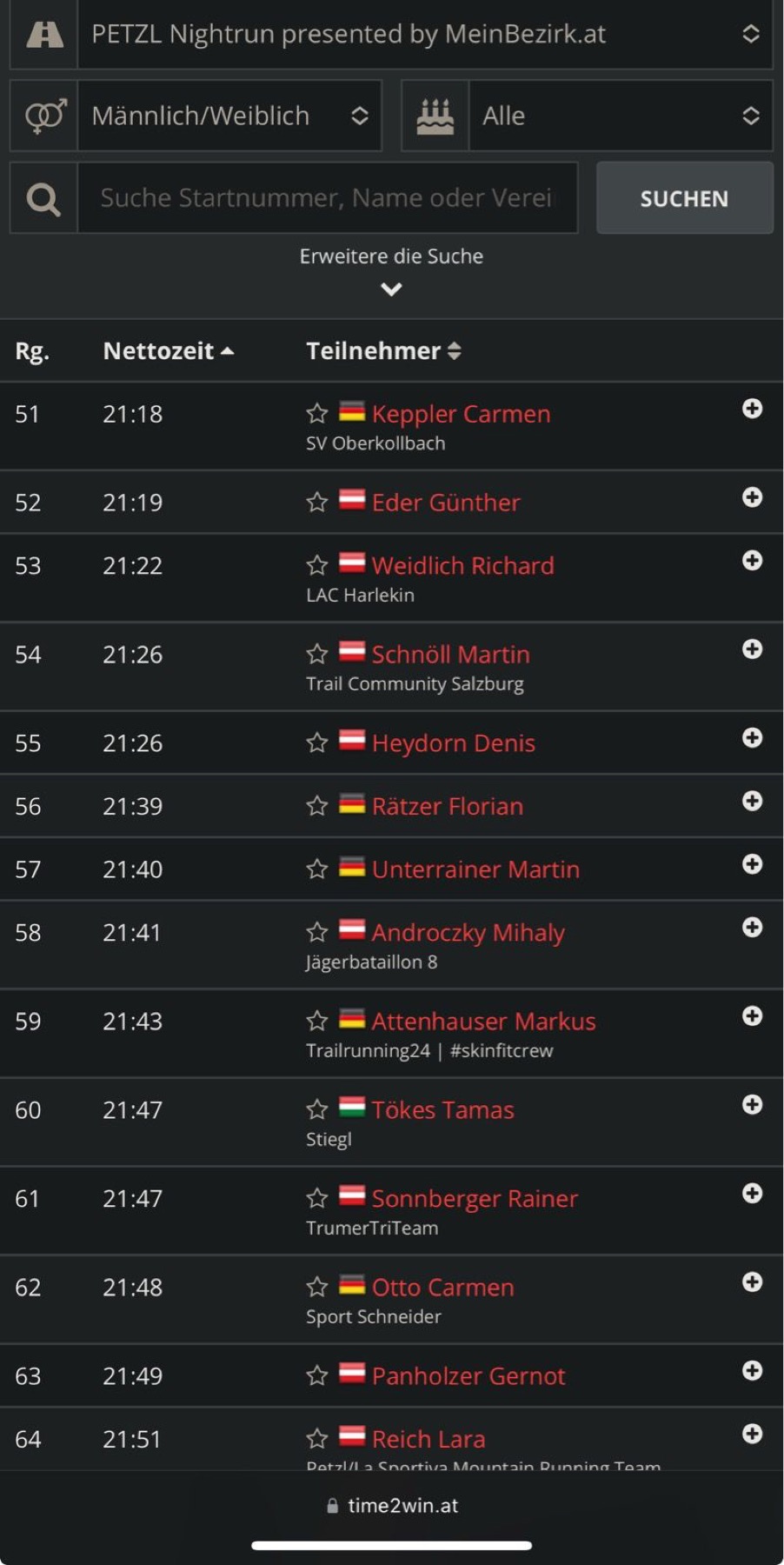Focus the Startnummer, Name oder Verein search field
This screenshot has width=784, height=1565.
point(327,198)
